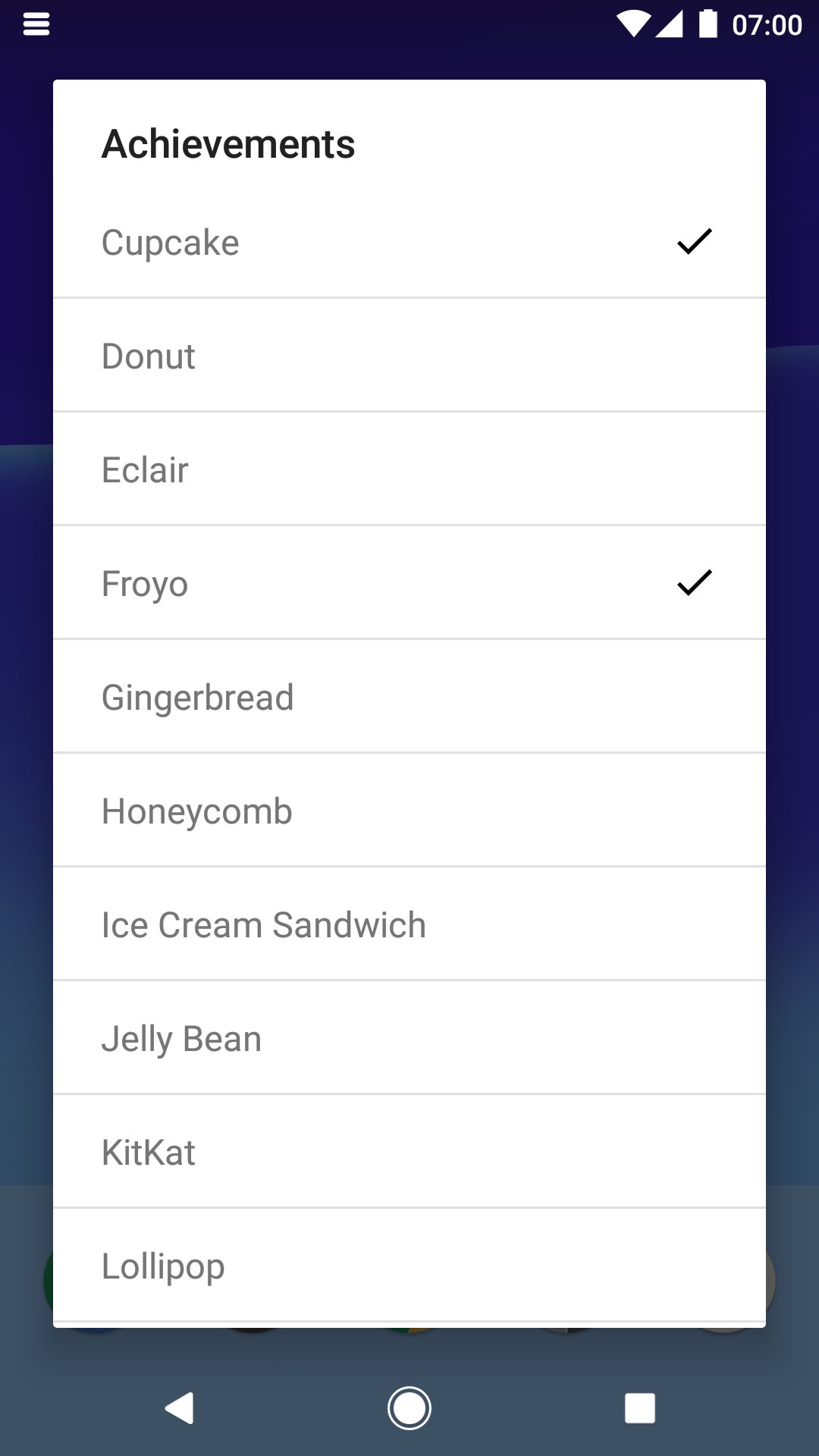Screen dimensions: 819x1456
Task: Select the Cupcake achievement
Action: tap(409, 242)
